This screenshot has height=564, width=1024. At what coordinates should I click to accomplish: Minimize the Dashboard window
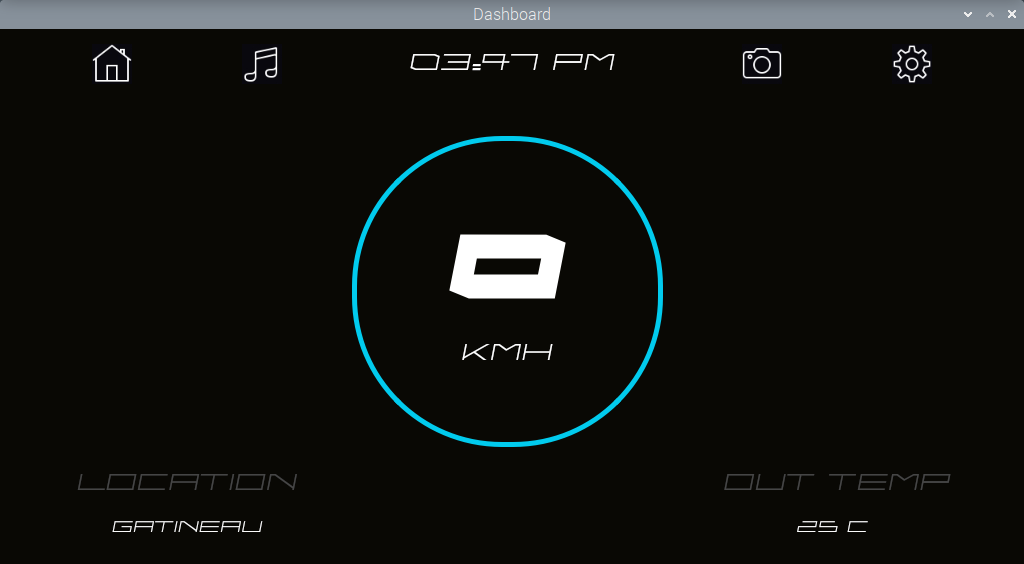pos(968,14)
